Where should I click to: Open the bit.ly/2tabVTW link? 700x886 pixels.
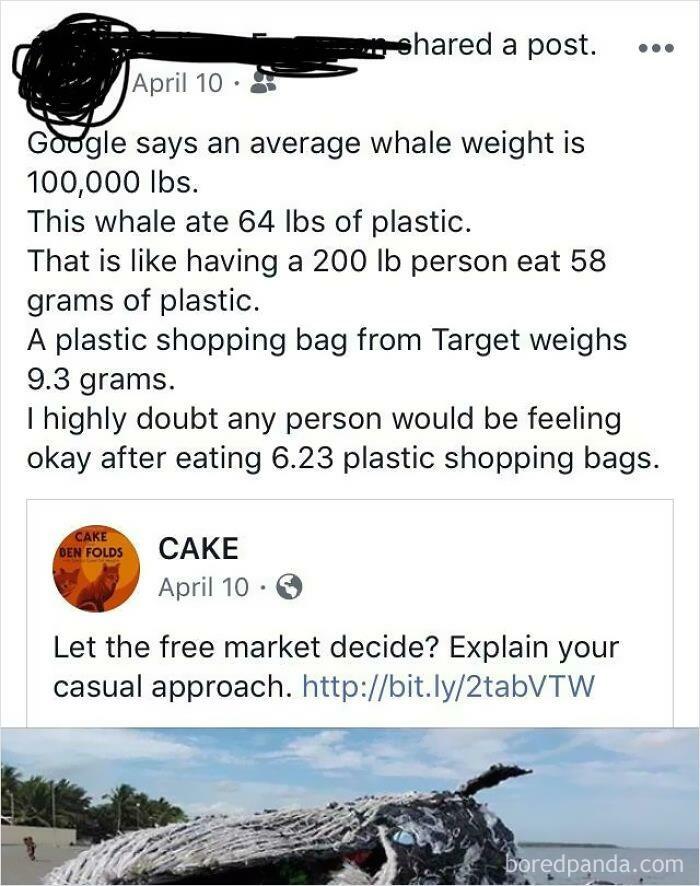pos(447,686)
